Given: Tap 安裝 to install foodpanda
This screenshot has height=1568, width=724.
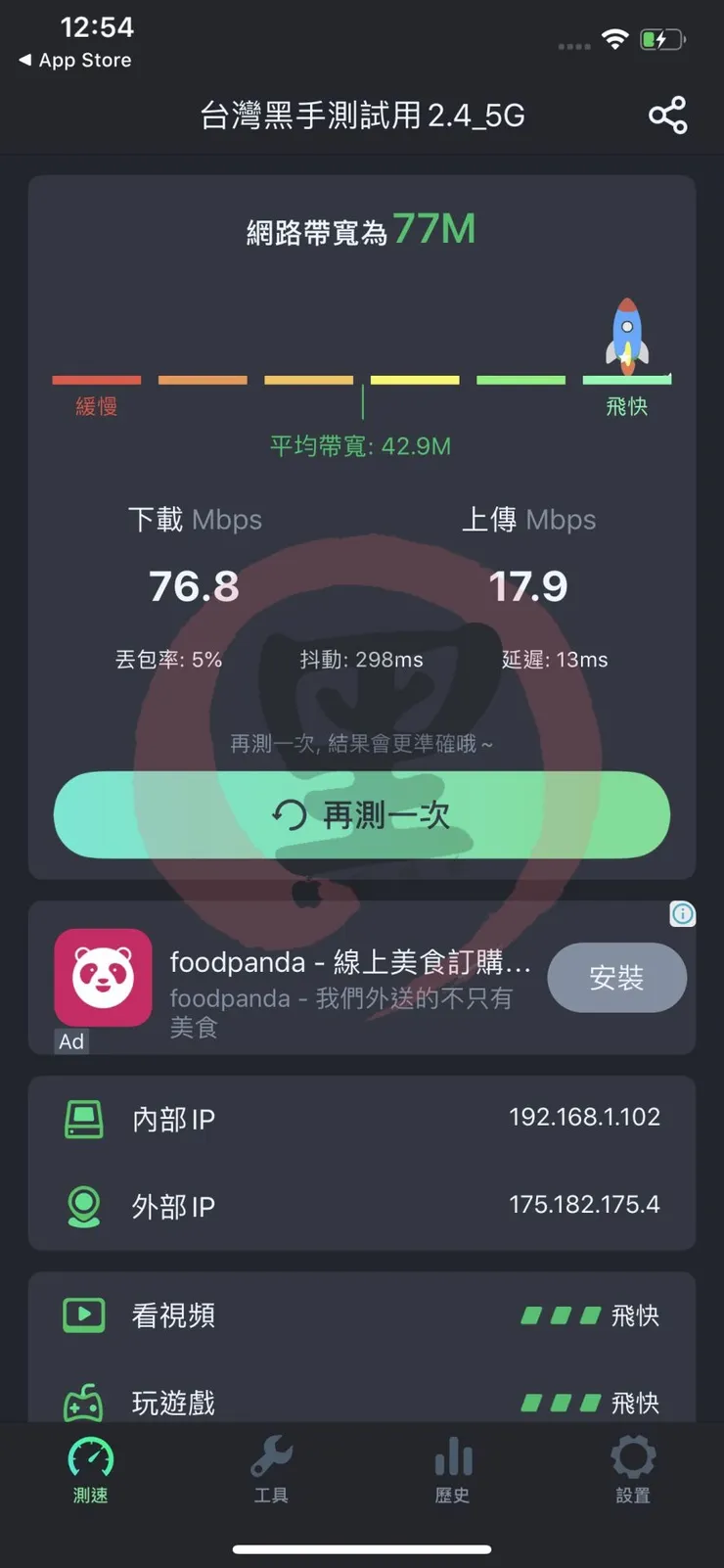Looking at the screenshot, I should pos(617,977).
